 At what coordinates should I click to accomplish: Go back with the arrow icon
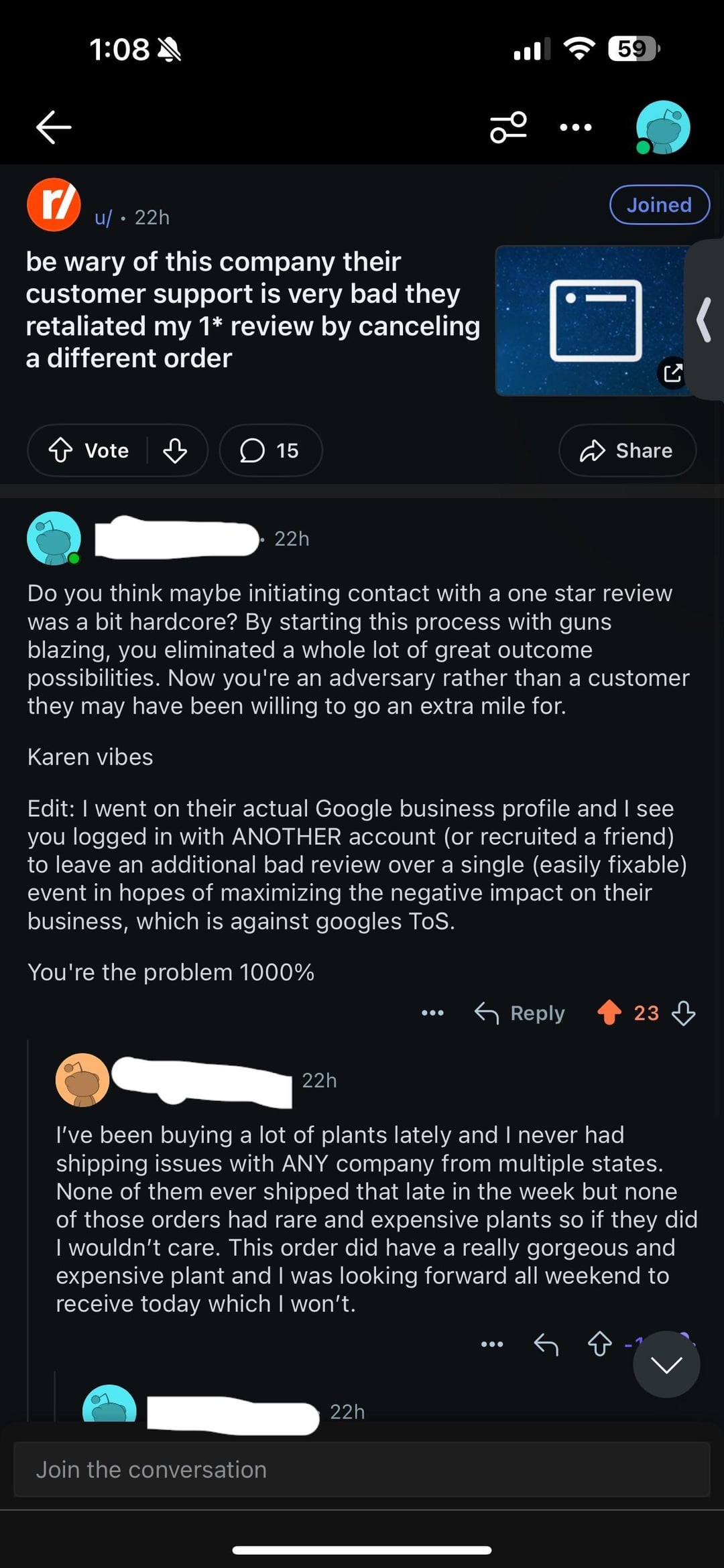pyautogui.click(x=54, y=127)
